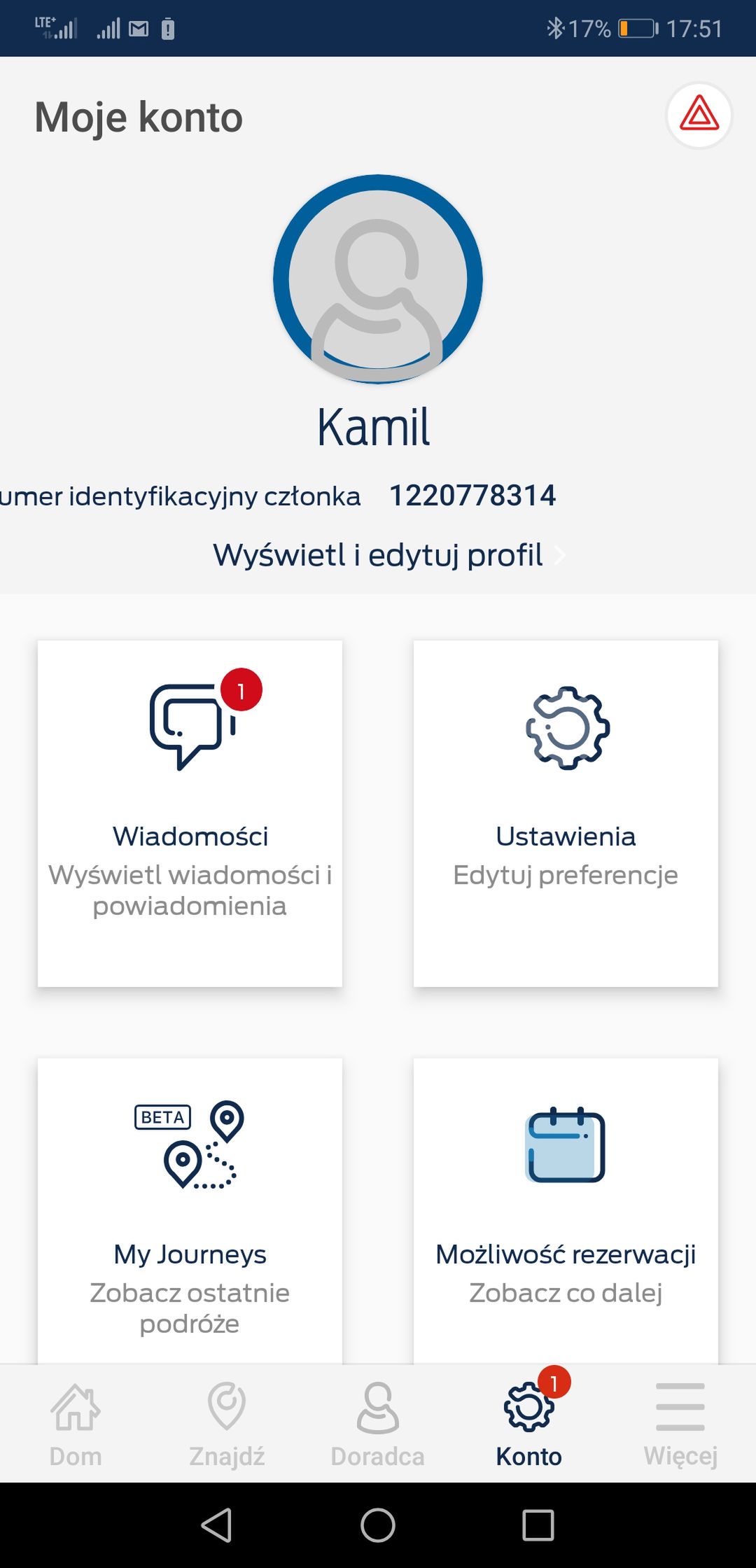Open the hazard warning triangle icon

[699, 115]
